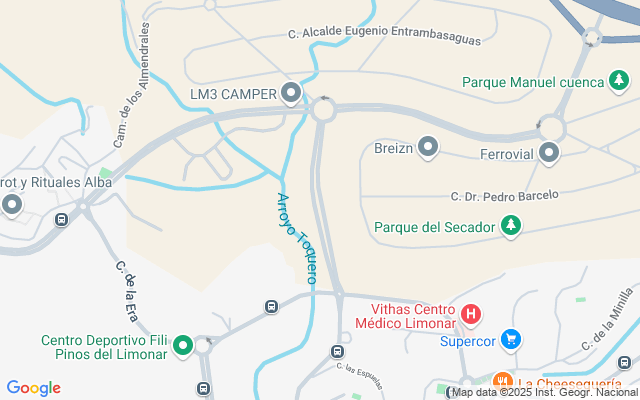Open the Google logo link
The width and height of the screenshot is (640, 400).
[33, 388]
